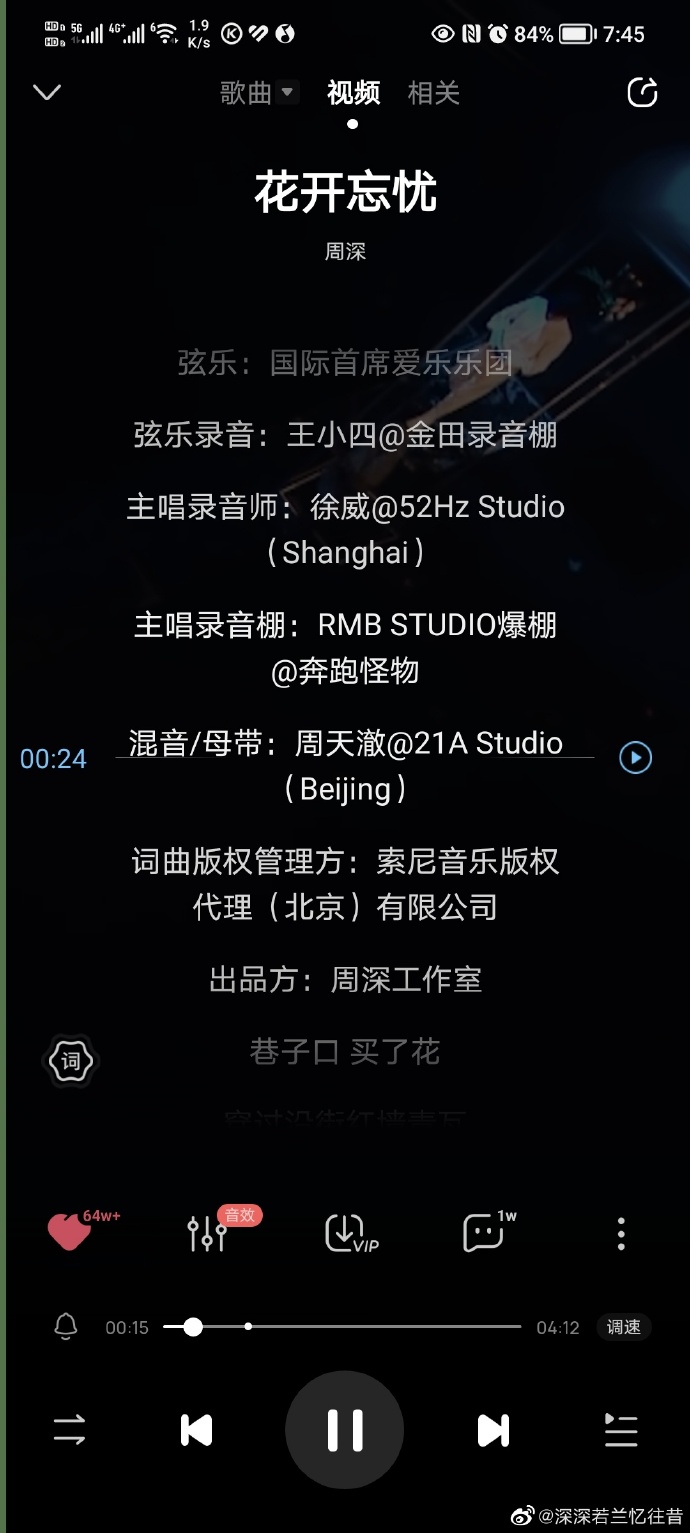The width and height of the screenshot is (690, 1533).
Task: Share this song
Action: [x=642, y=93]
